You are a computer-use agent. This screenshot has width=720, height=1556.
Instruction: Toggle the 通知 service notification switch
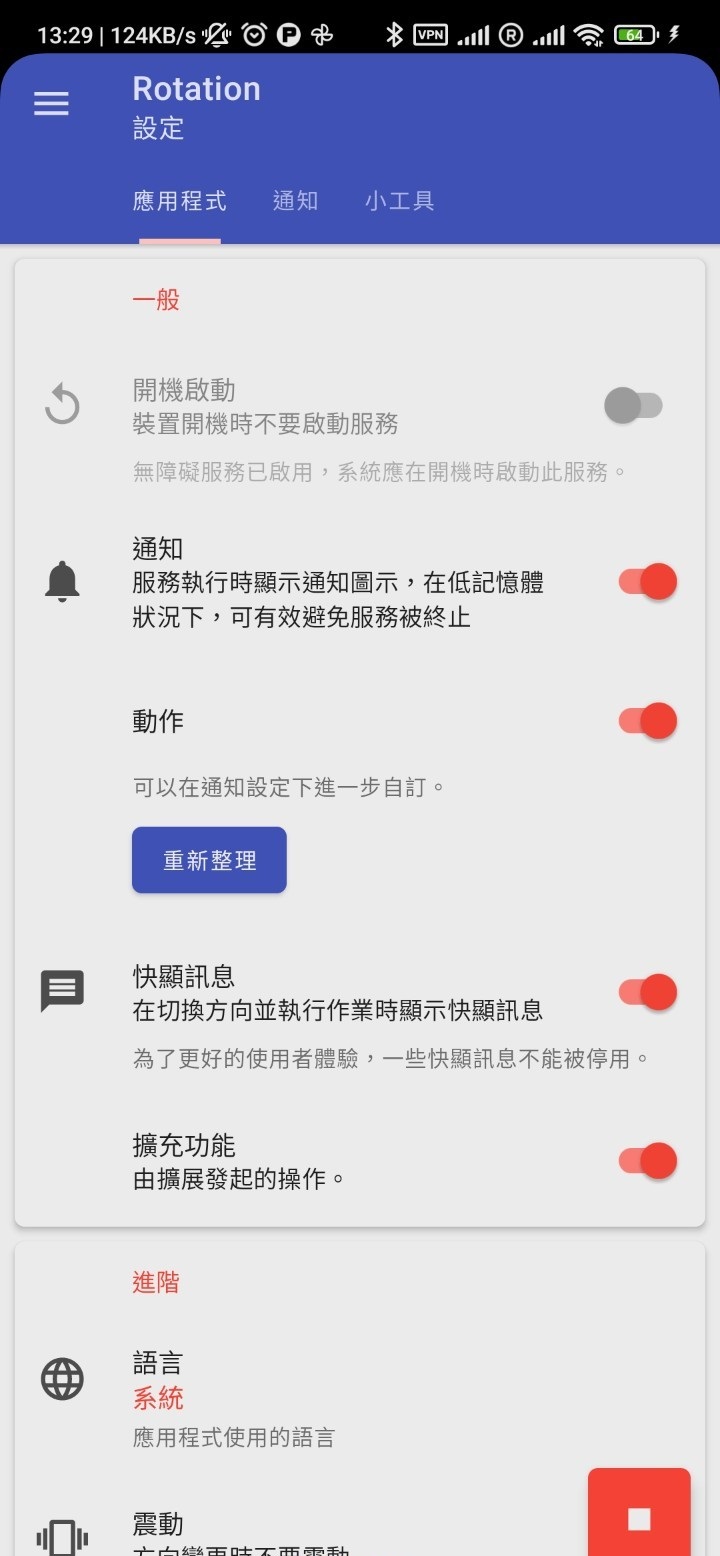tap(647, 581)
